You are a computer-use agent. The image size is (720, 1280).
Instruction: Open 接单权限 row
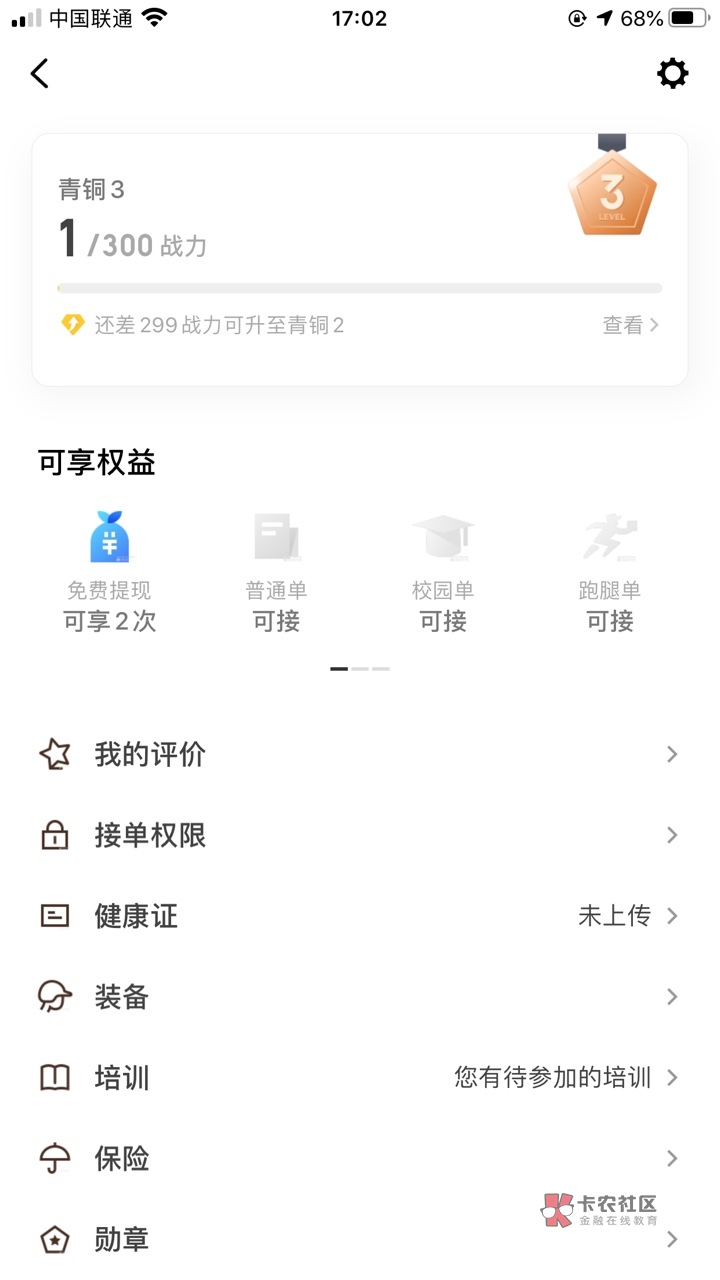[358, 835]
